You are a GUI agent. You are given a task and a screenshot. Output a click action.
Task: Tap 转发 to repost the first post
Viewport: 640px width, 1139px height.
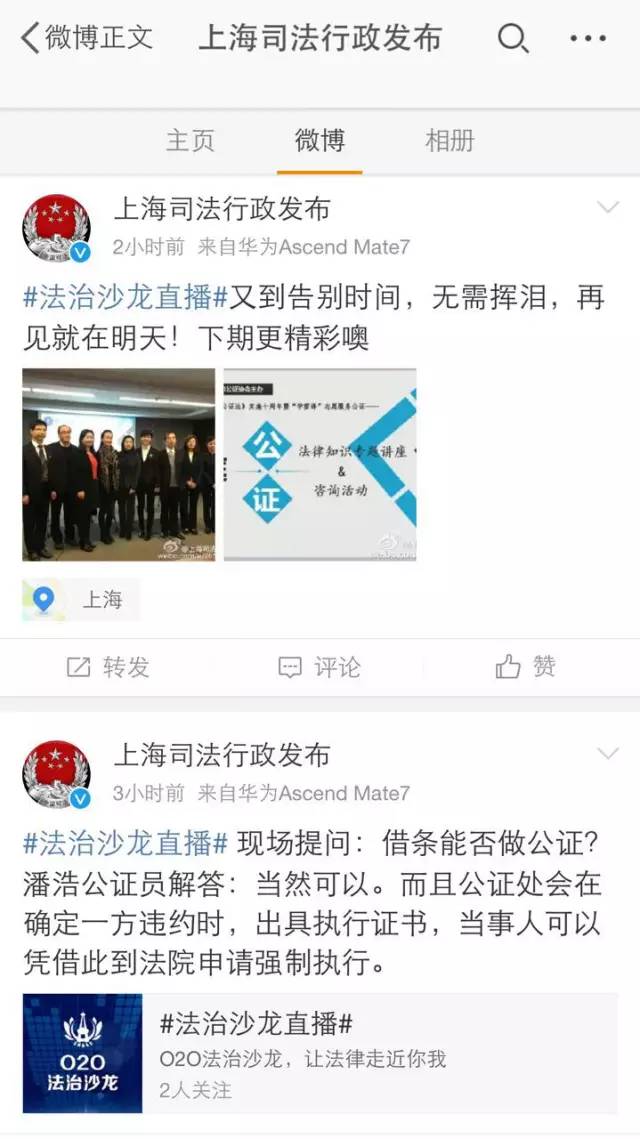[x=108, y=667]
